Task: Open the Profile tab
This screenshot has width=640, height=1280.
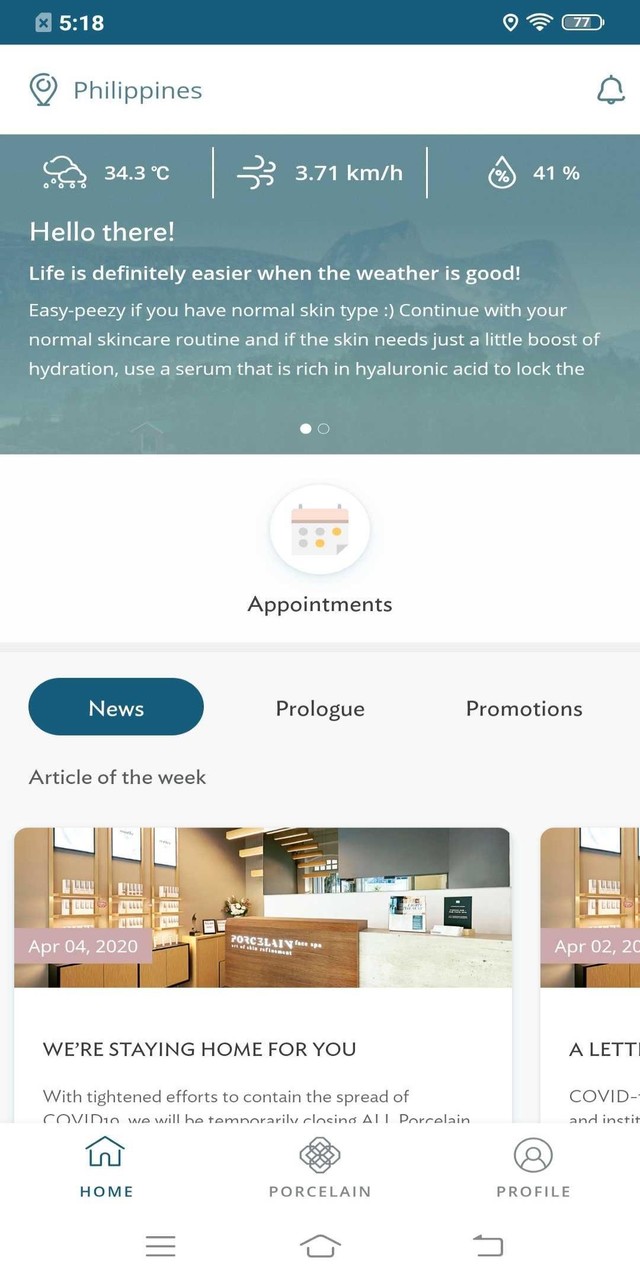Action: (533, 1167)
